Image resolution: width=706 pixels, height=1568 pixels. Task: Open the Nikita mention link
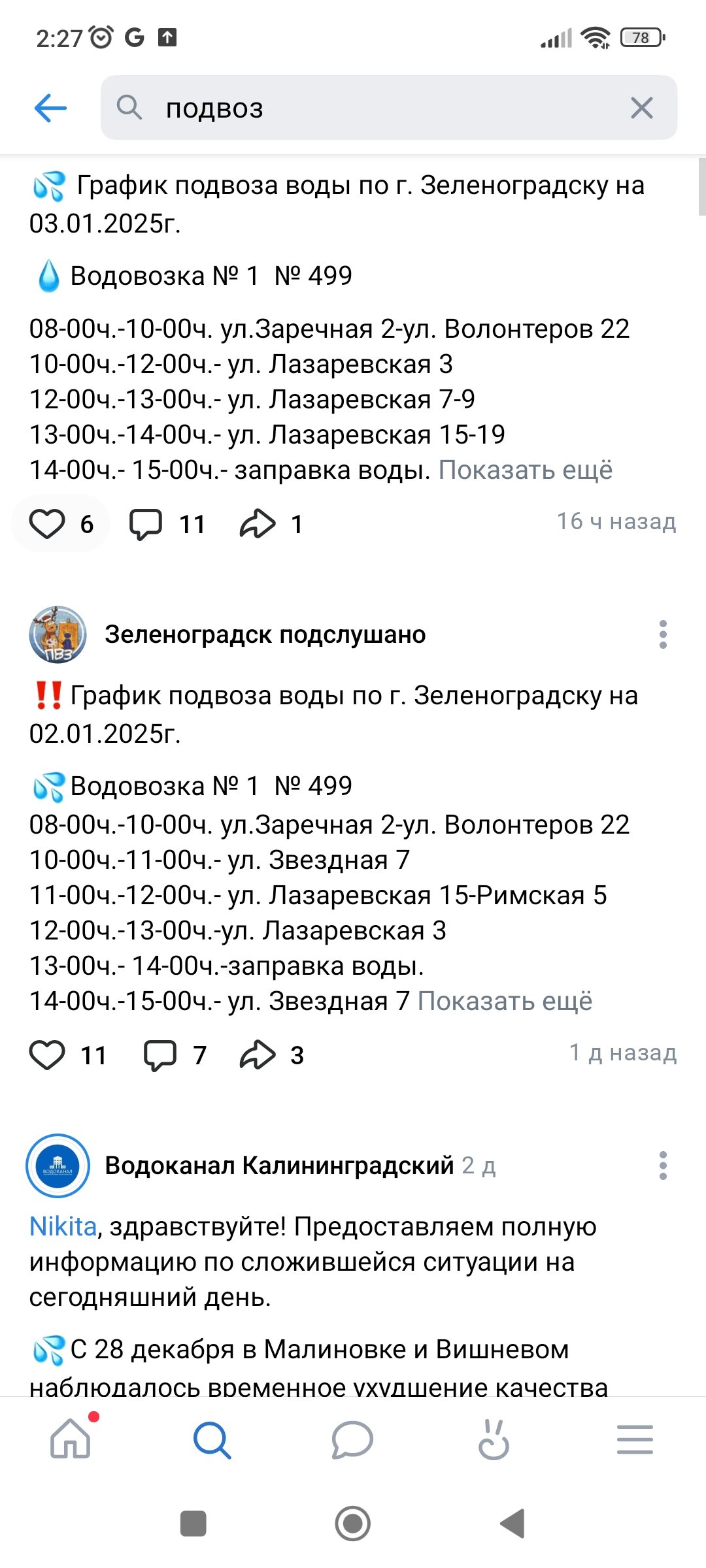[63, 1227]
